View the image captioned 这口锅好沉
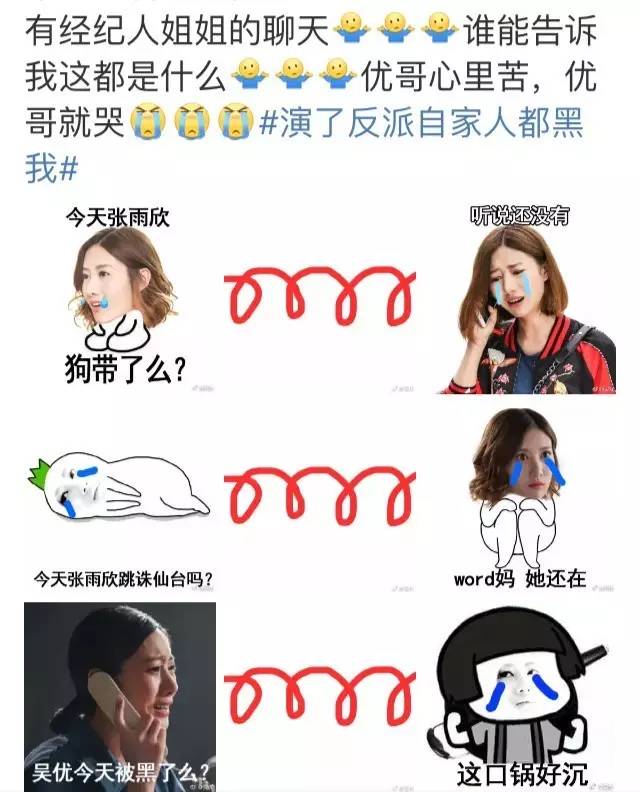Image resolution: width=640 pixels, height=792 pixels. [x=522, y=697]
